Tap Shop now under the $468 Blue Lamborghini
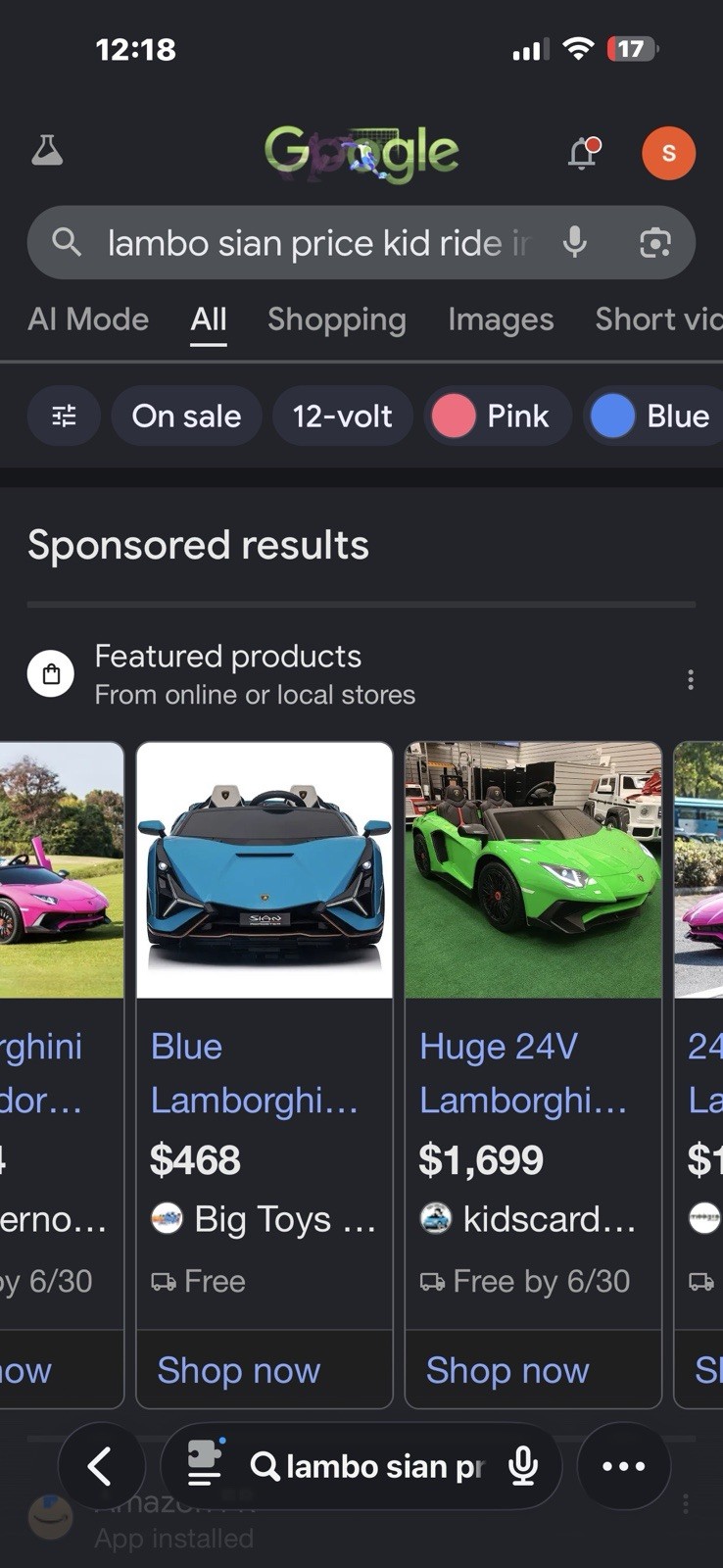This screenshot has height=1568, width=723. coord(239,1370)
